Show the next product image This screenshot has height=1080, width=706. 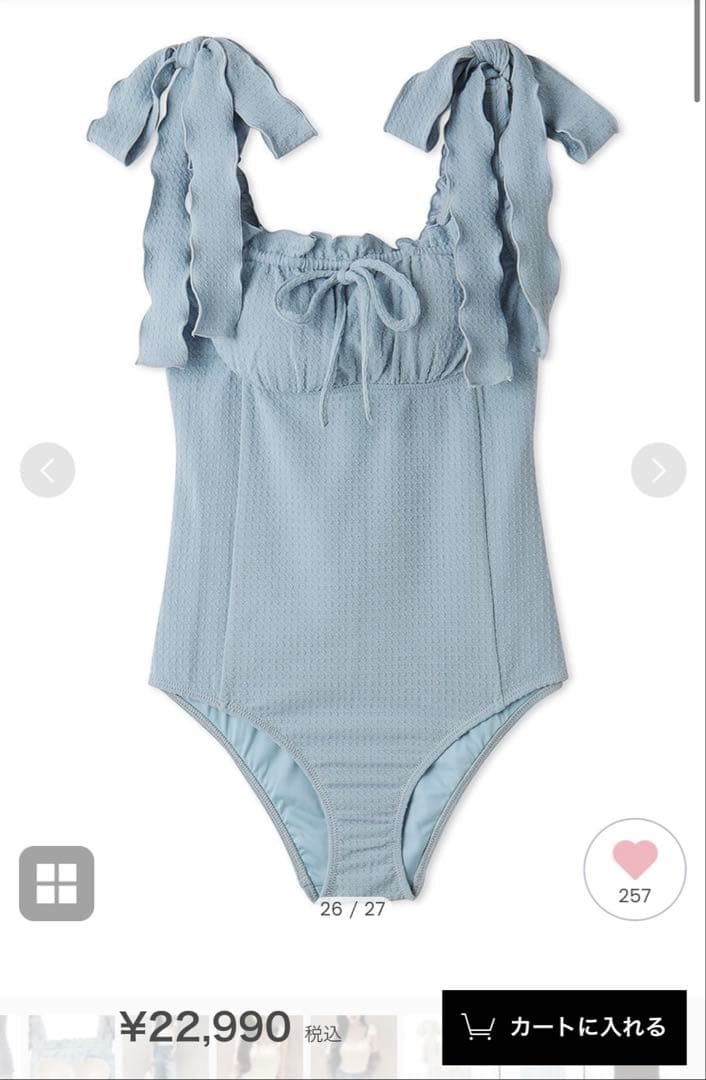658,470
